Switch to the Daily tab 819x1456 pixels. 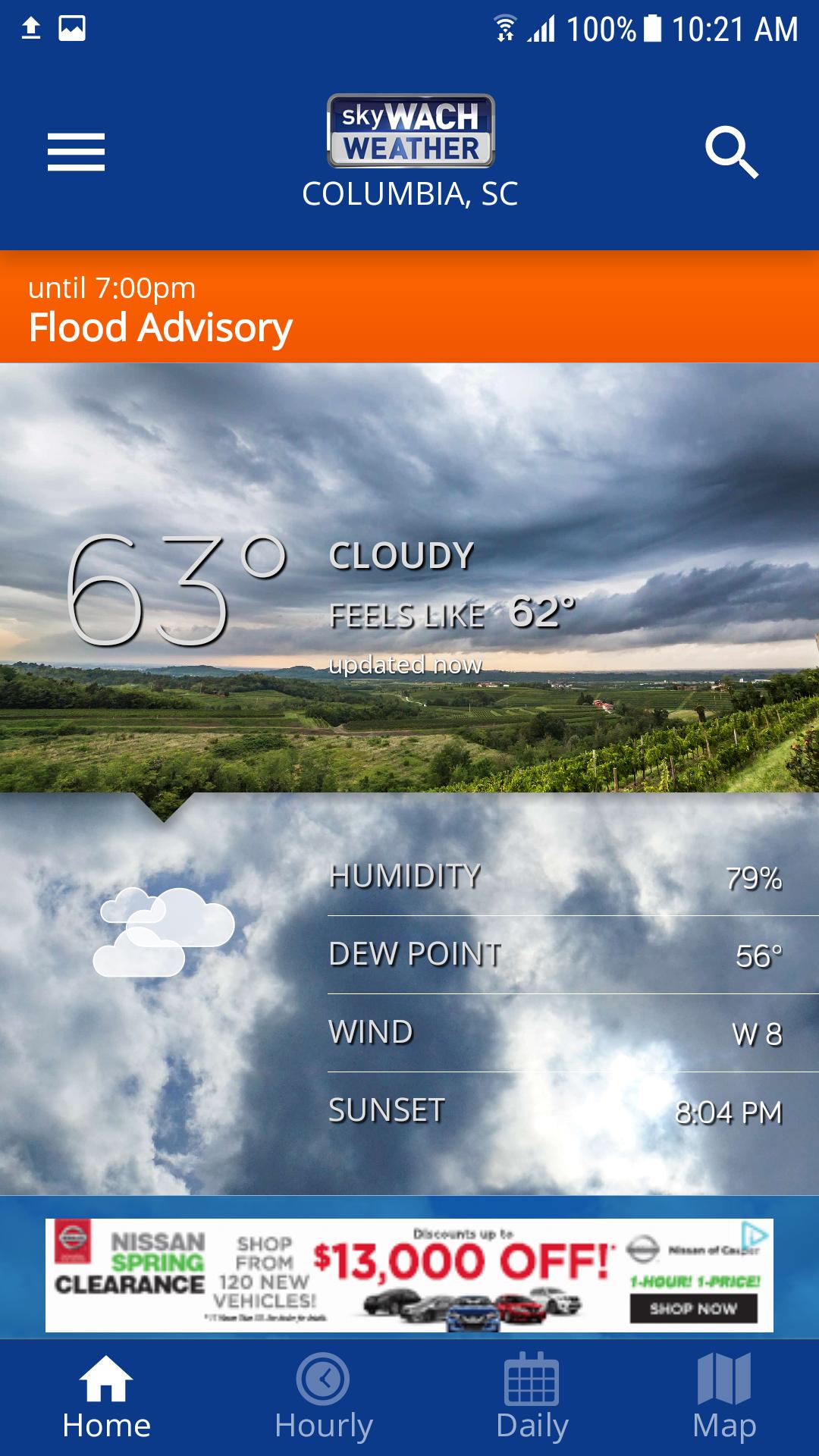(532, 1397)
